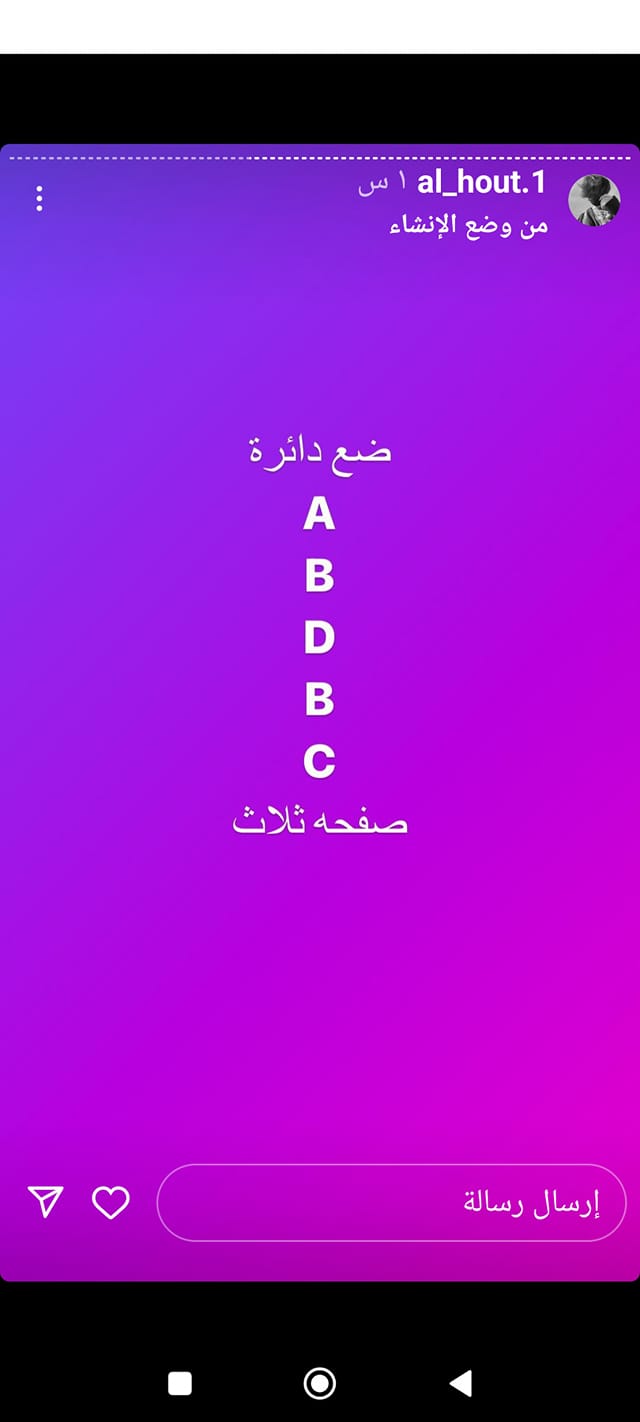640x1422 pixels.
Task: Go to home via circle button
Action: coord(319,1383)
